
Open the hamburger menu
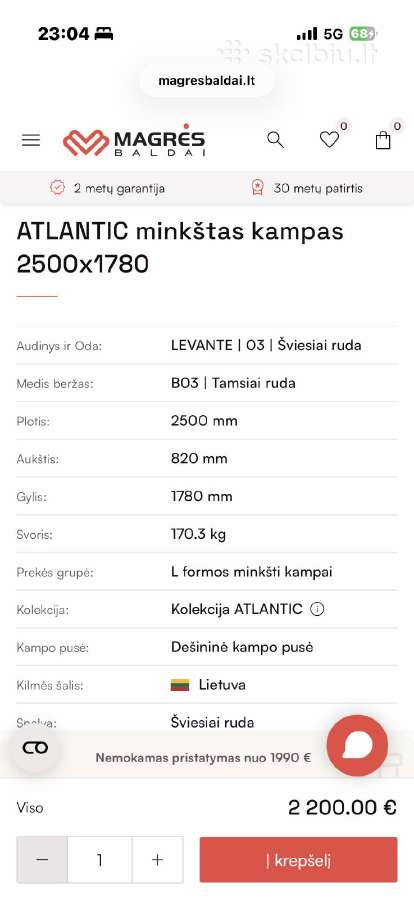coord(31,140)
